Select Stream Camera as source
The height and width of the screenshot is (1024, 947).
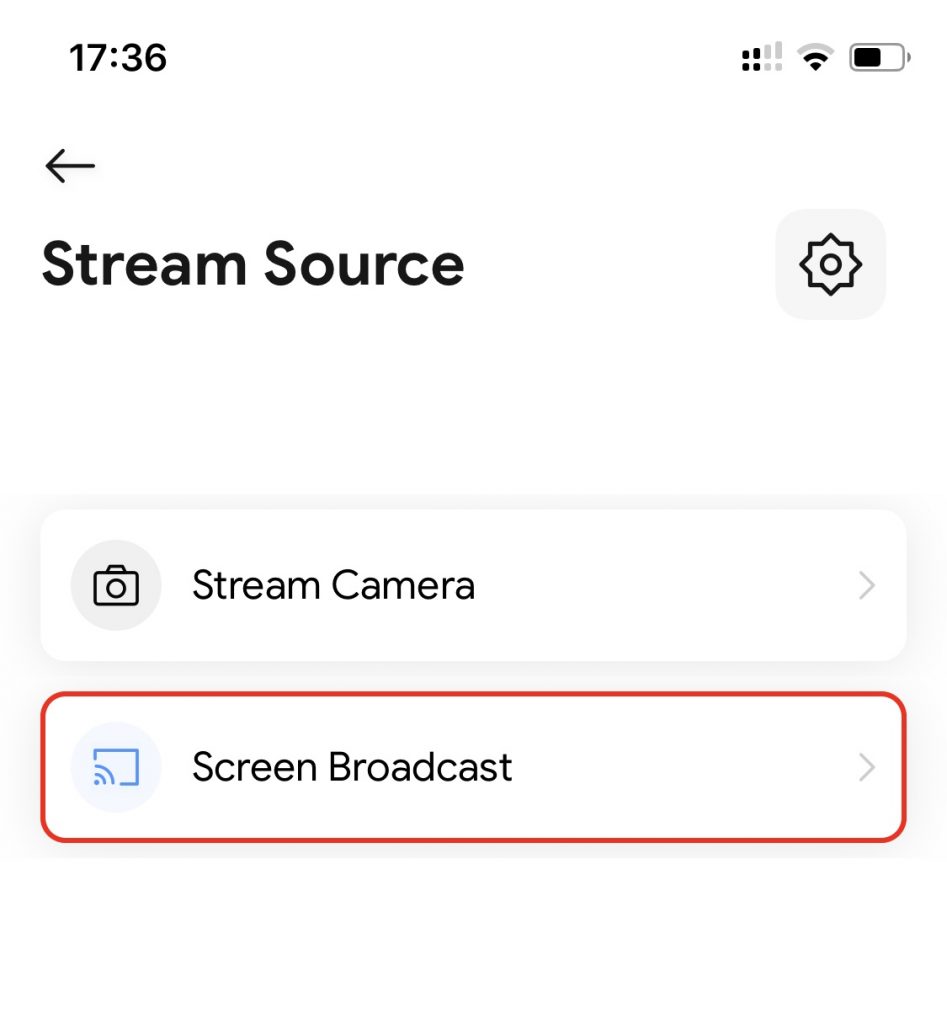pos(473,585)
